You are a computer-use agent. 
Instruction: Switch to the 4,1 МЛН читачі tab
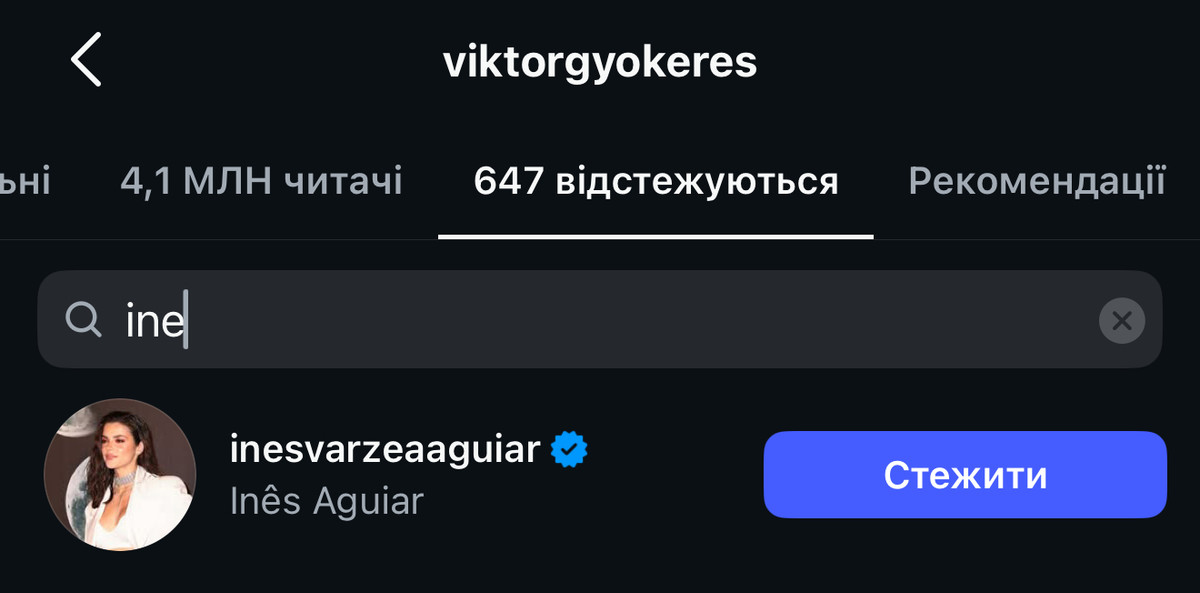[261, 182]
